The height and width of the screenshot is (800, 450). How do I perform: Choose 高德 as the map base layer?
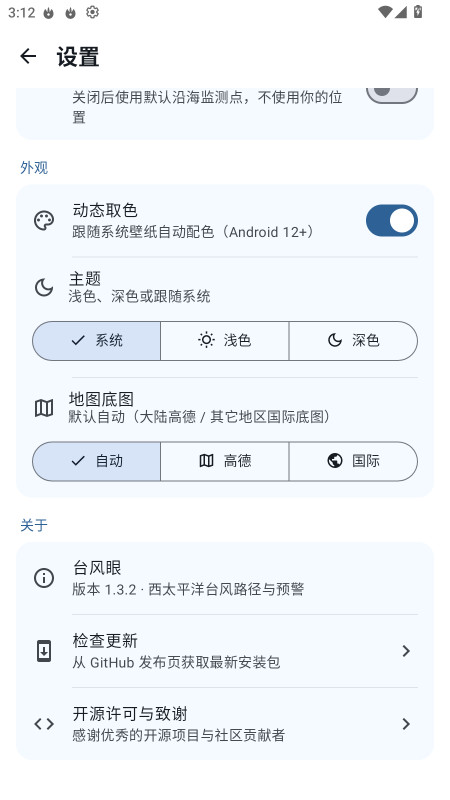click(224, 461)
